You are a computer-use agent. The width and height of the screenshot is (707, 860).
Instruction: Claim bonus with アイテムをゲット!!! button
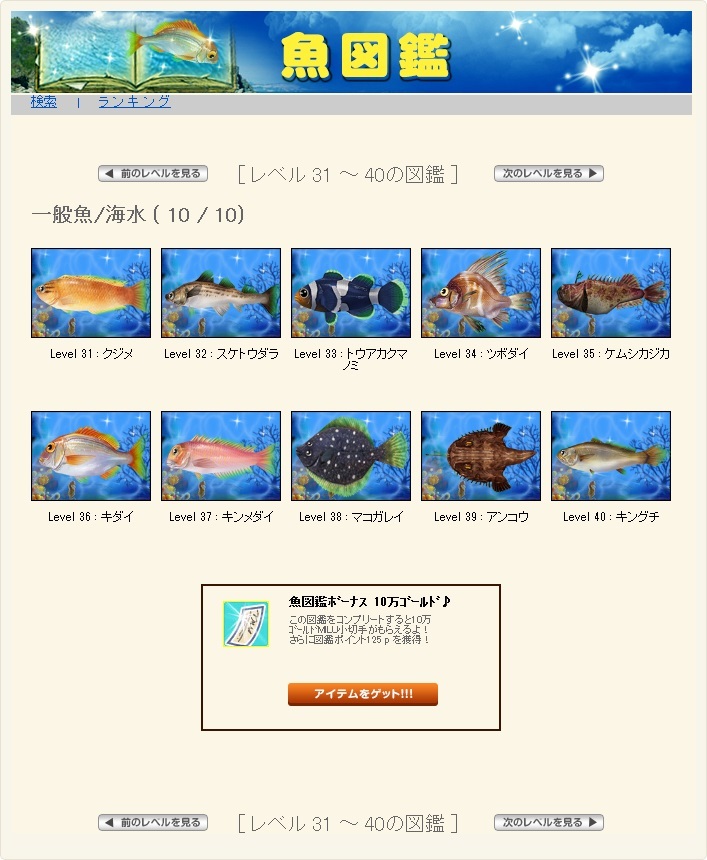point(363,694)
